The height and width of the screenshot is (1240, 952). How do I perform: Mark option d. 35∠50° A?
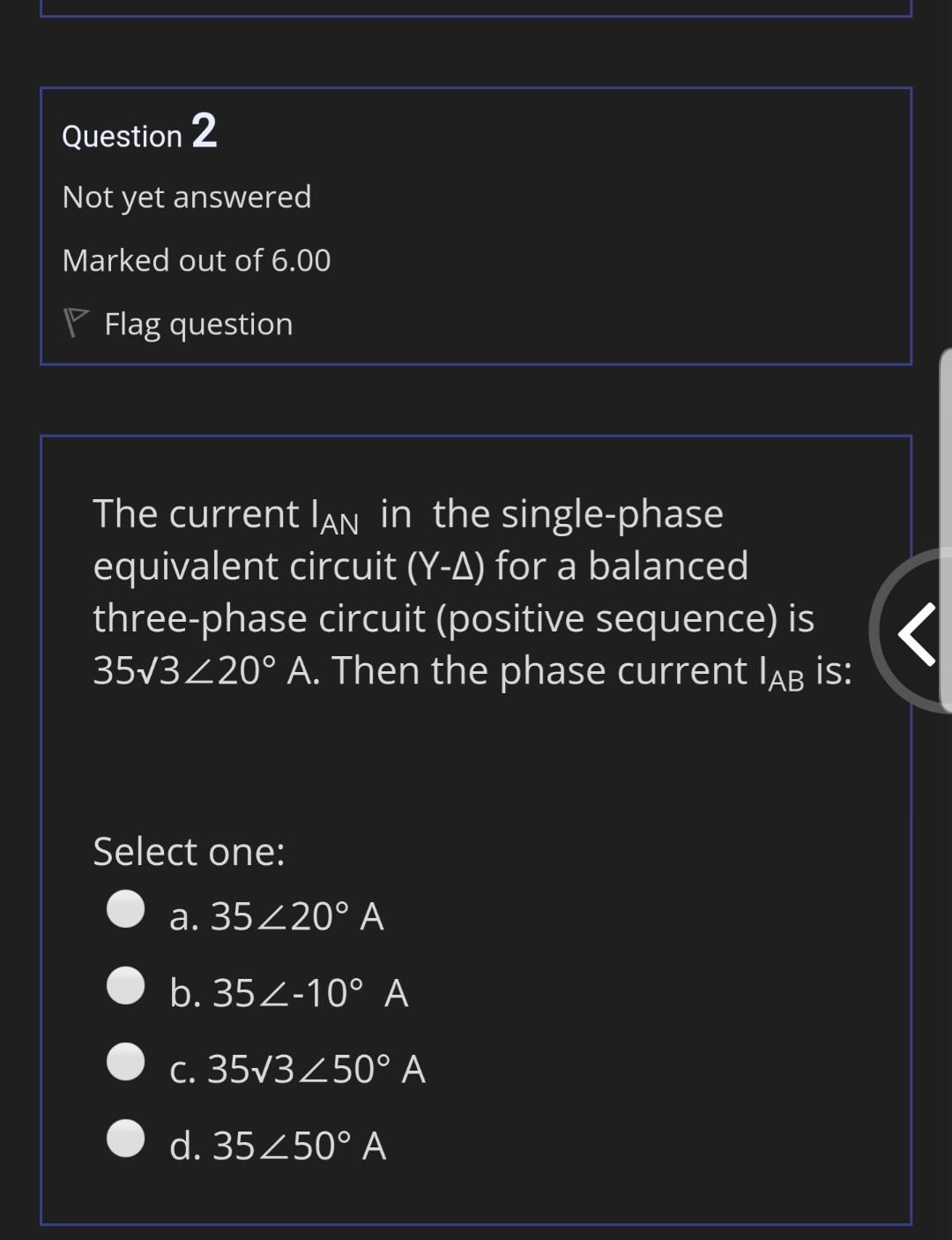click(x=125, y=1138)
